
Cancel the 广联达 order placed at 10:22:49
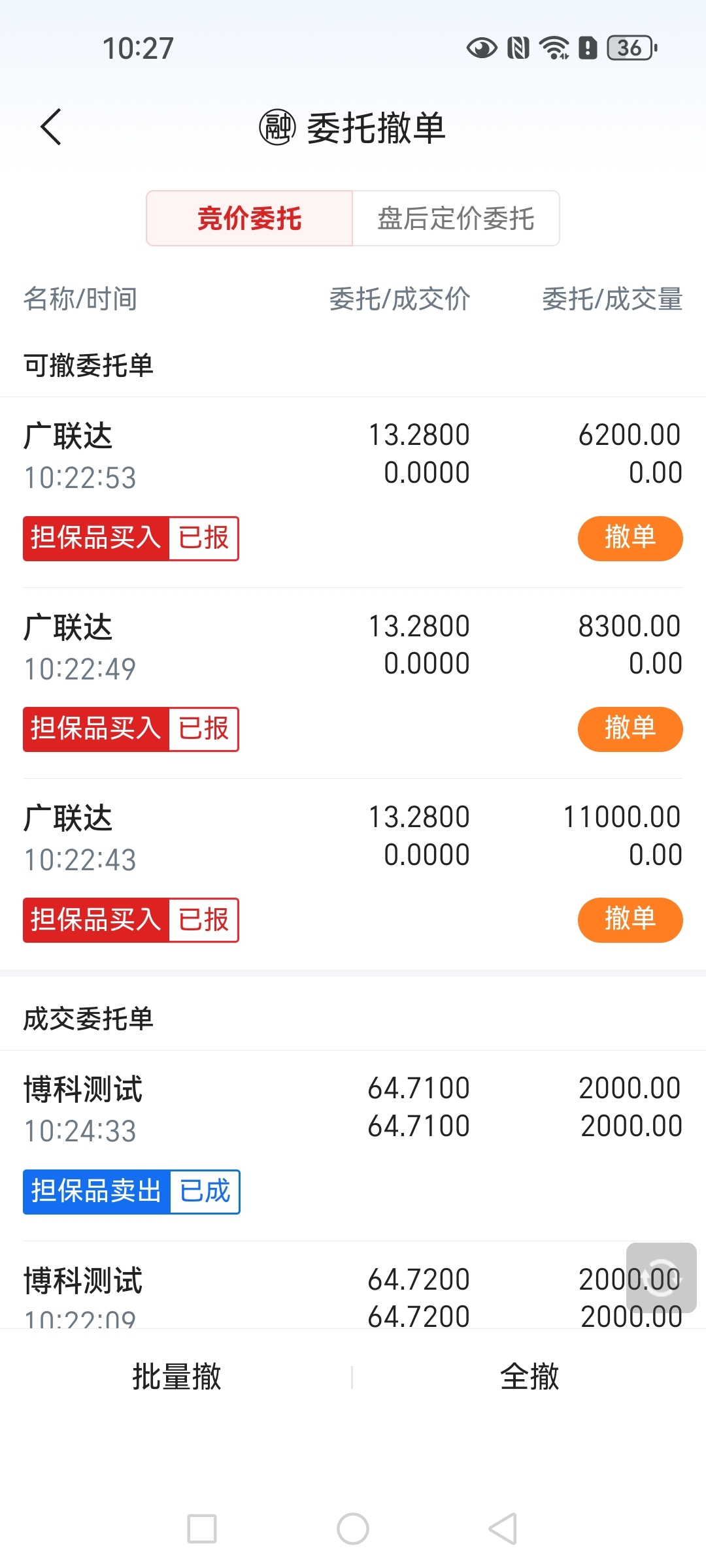630,729
